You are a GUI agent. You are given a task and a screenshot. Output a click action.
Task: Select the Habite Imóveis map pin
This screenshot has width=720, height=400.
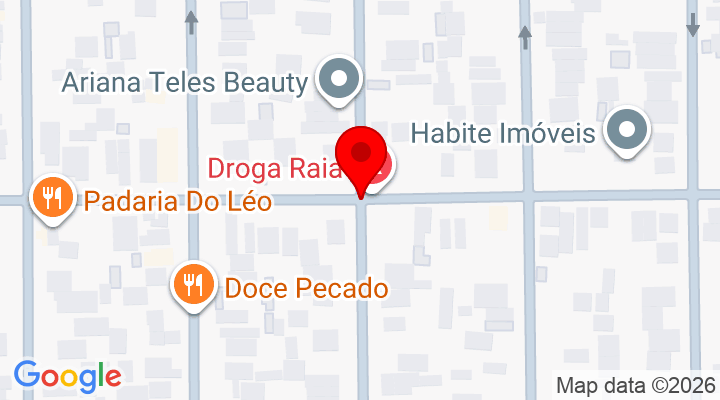[x=629, y=130]
